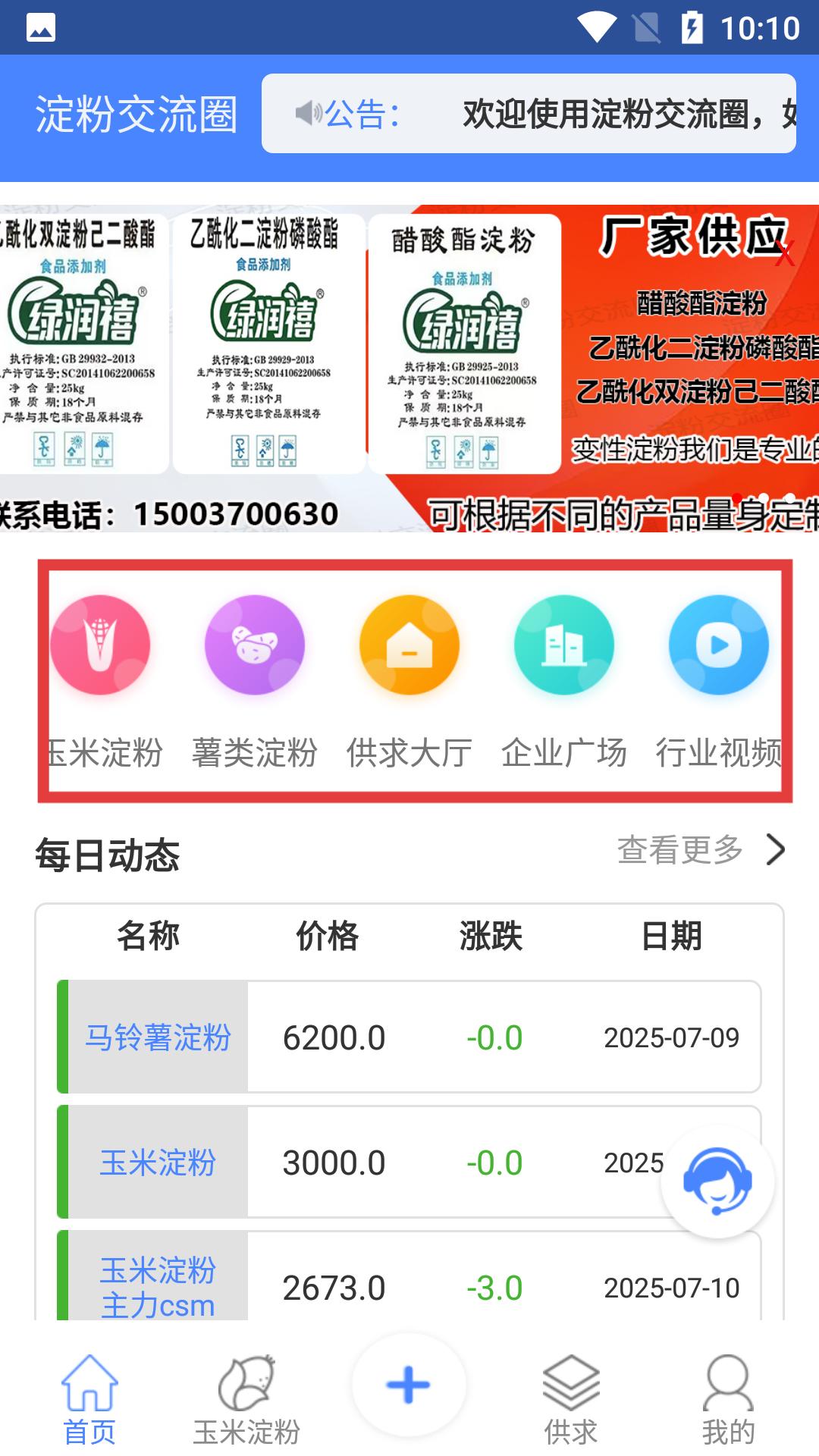
Task: Dismiss the banner with the red X
Action: click(x=784, y=254)
